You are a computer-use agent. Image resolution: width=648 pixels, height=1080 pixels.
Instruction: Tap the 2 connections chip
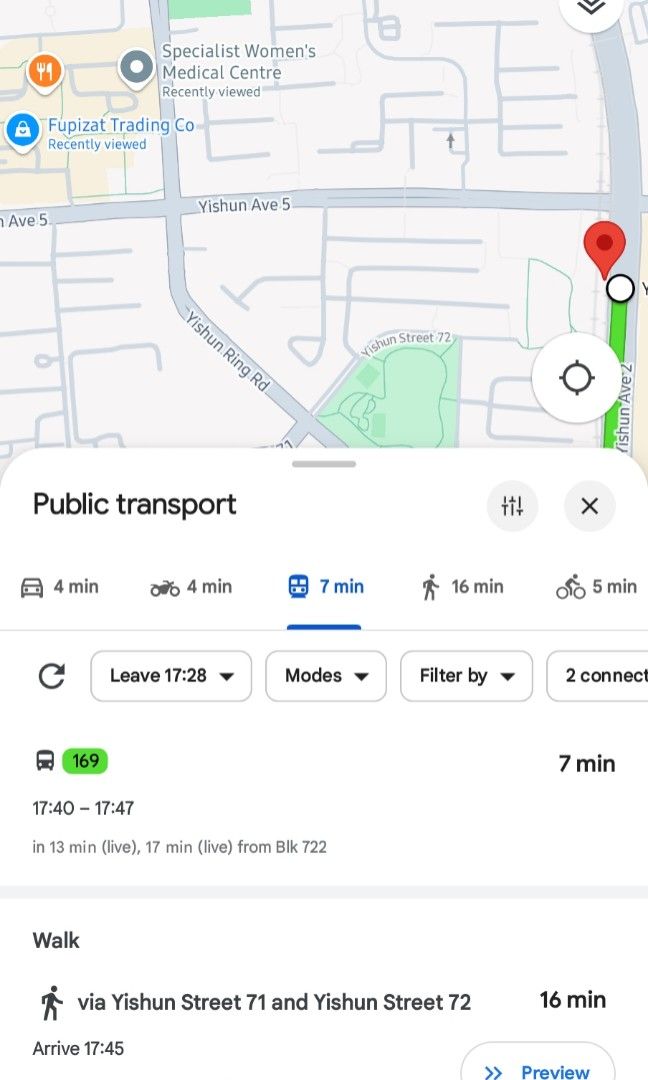click(600, 676)
